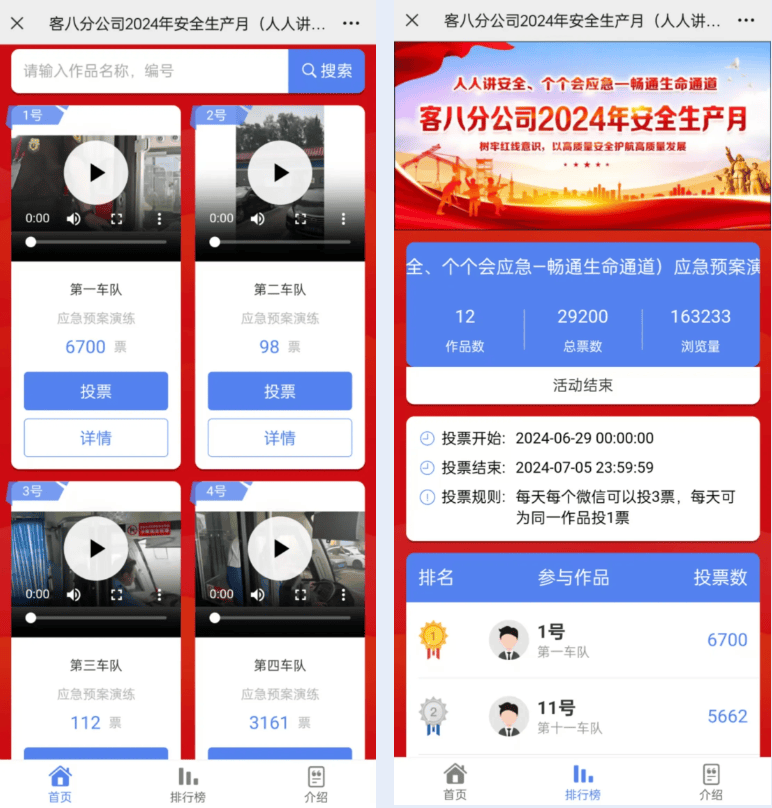
Task: Play the 3号 第三车队 video
Action: click(x=96, y=548)
